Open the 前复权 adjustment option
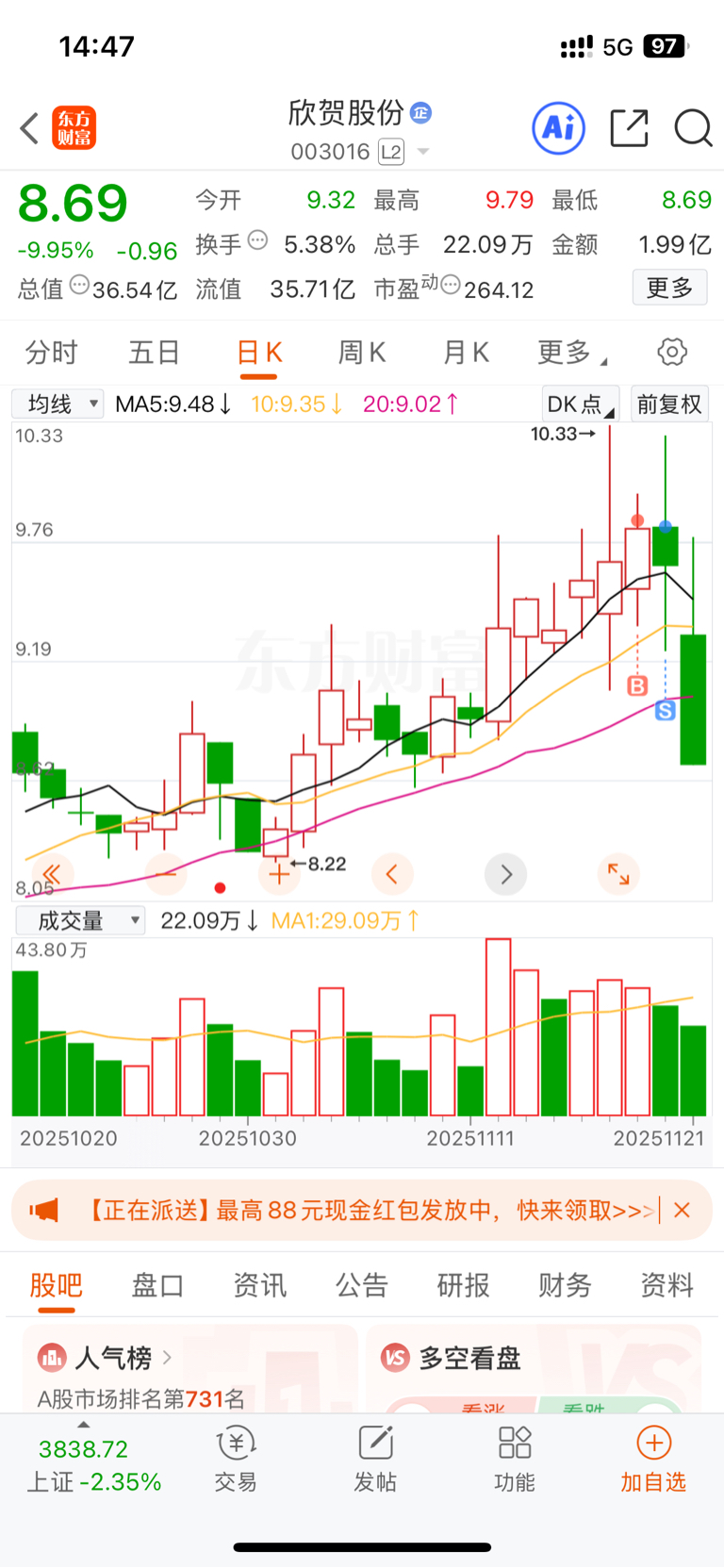 pyautogui.click(x=669, y=404)
